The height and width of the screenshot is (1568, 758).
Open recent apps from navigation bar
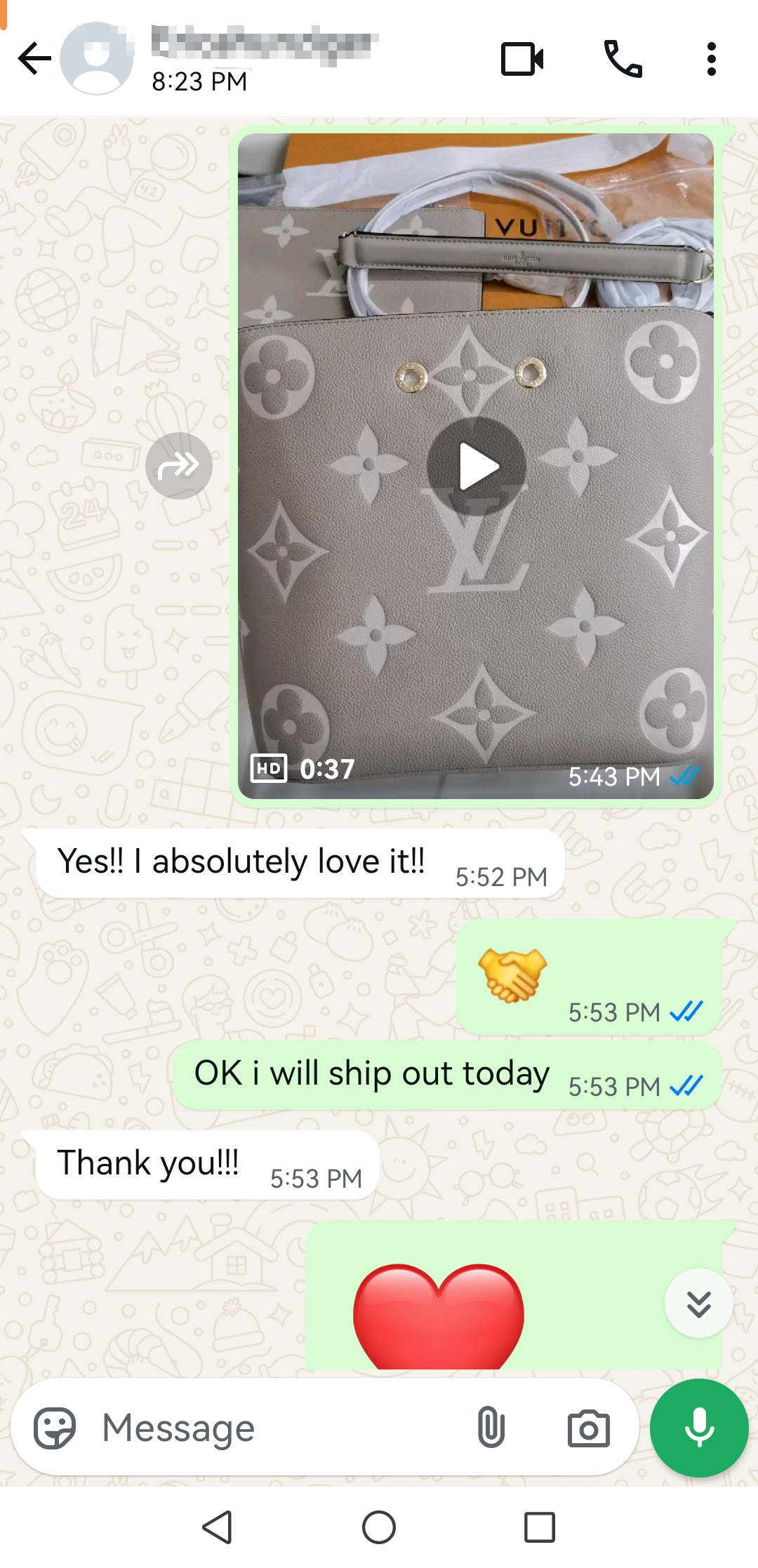coord(540,1527)
